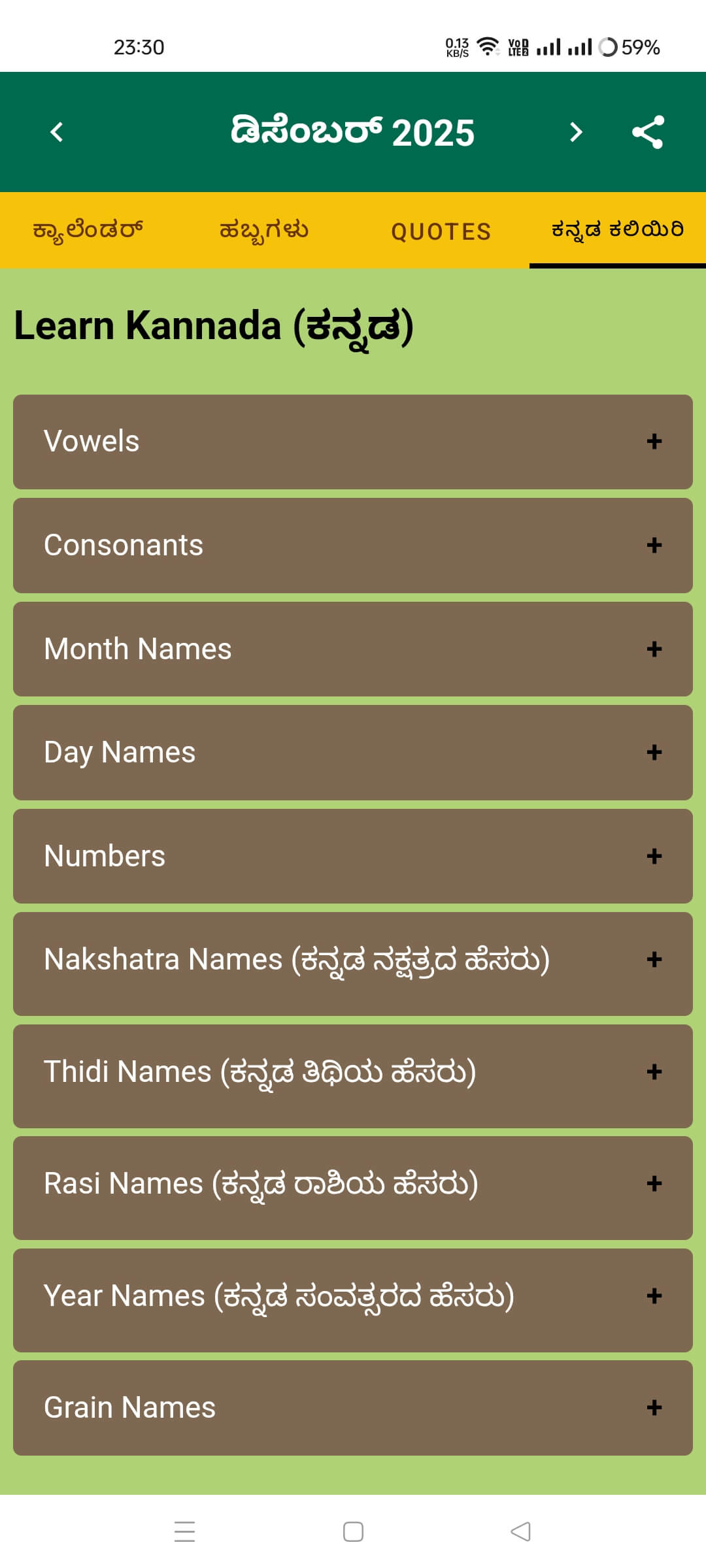The height and width of the screenshot is (1568, 706).
Task: Switch to the ಕ್ಯಾಲೆಂಡರ್ tab
Action: (x=88, y=231)
